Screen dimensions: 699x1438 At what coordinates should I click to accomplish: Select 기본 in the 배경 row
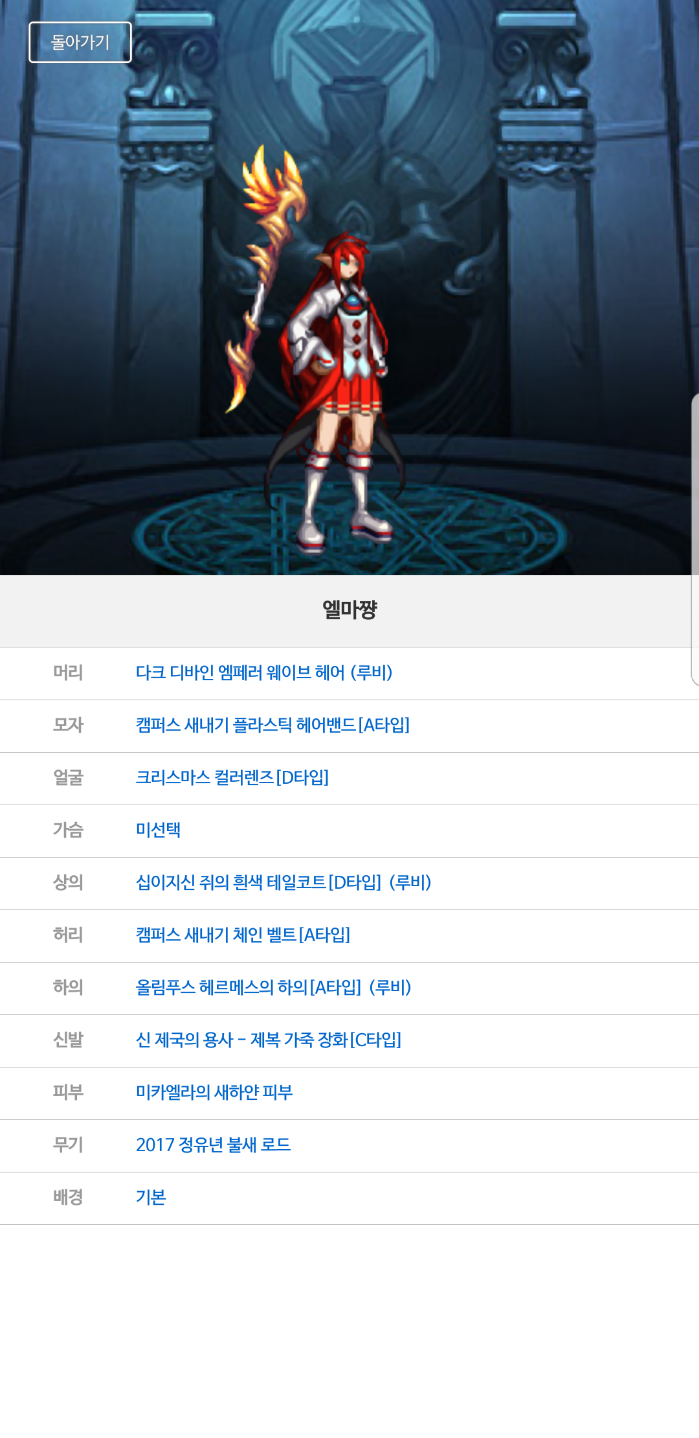151,1197
